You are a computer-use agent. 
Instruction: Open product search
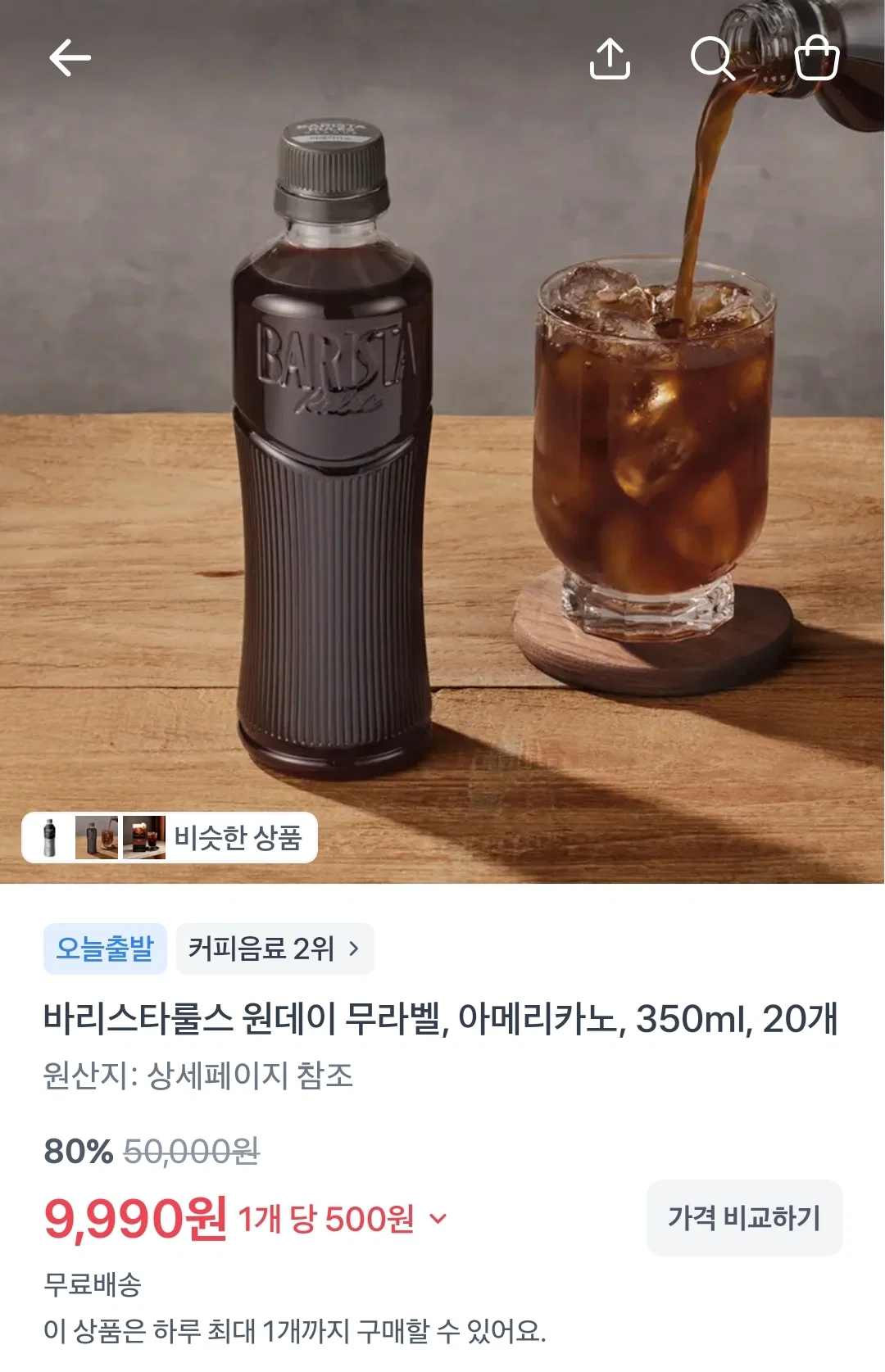click(712, 58)
